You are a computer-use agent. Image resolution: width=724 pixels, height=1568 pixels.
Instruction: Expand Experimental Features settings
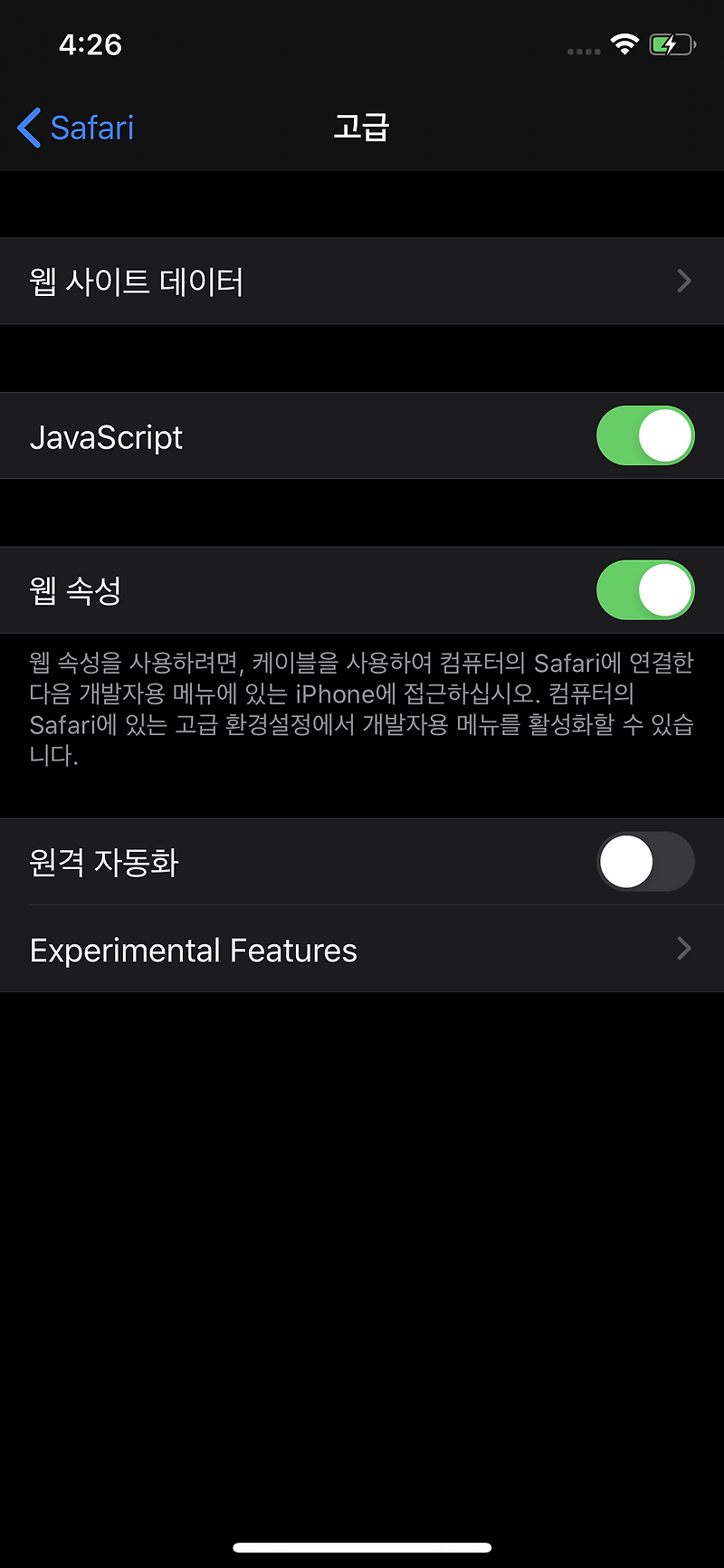pos(362,949)
